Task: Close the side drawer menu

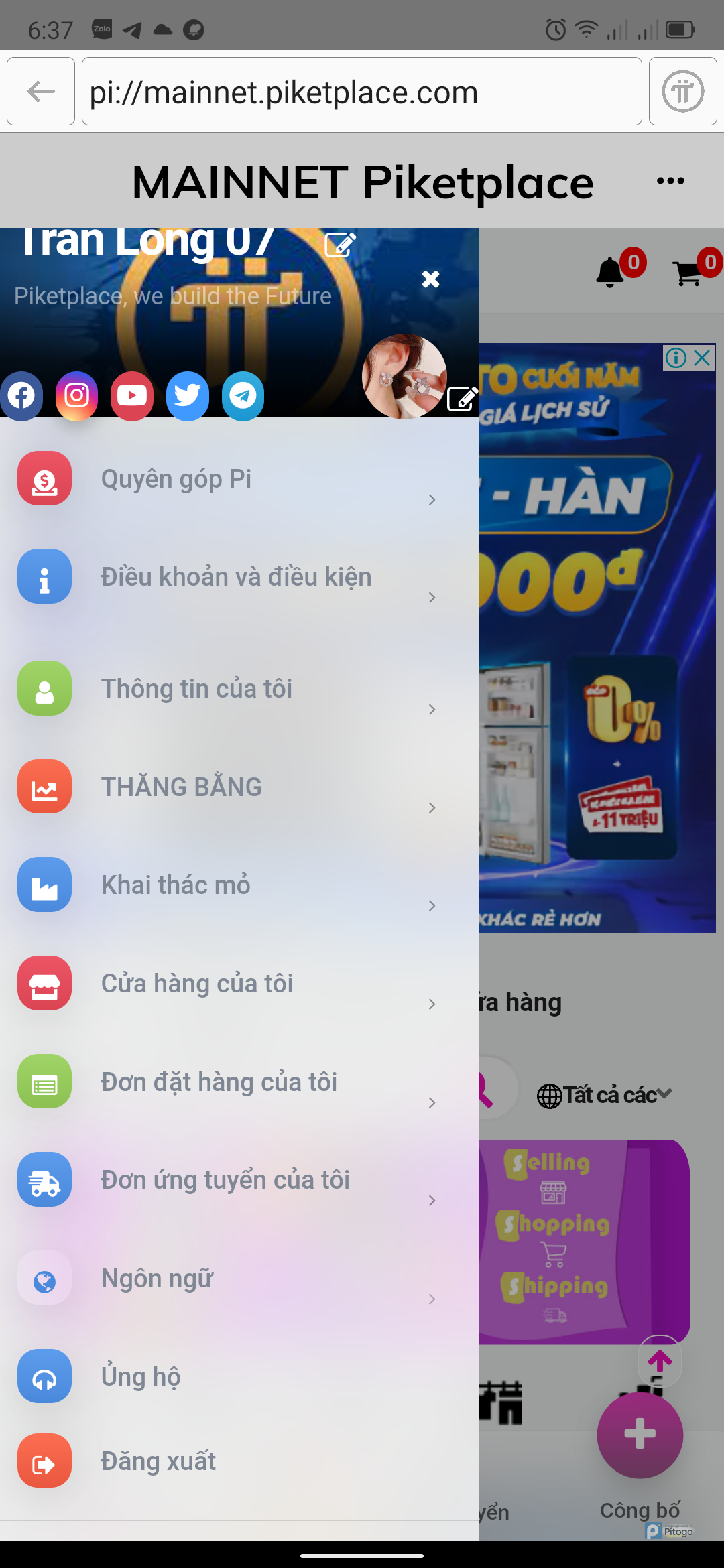Action: pos(430,279)
